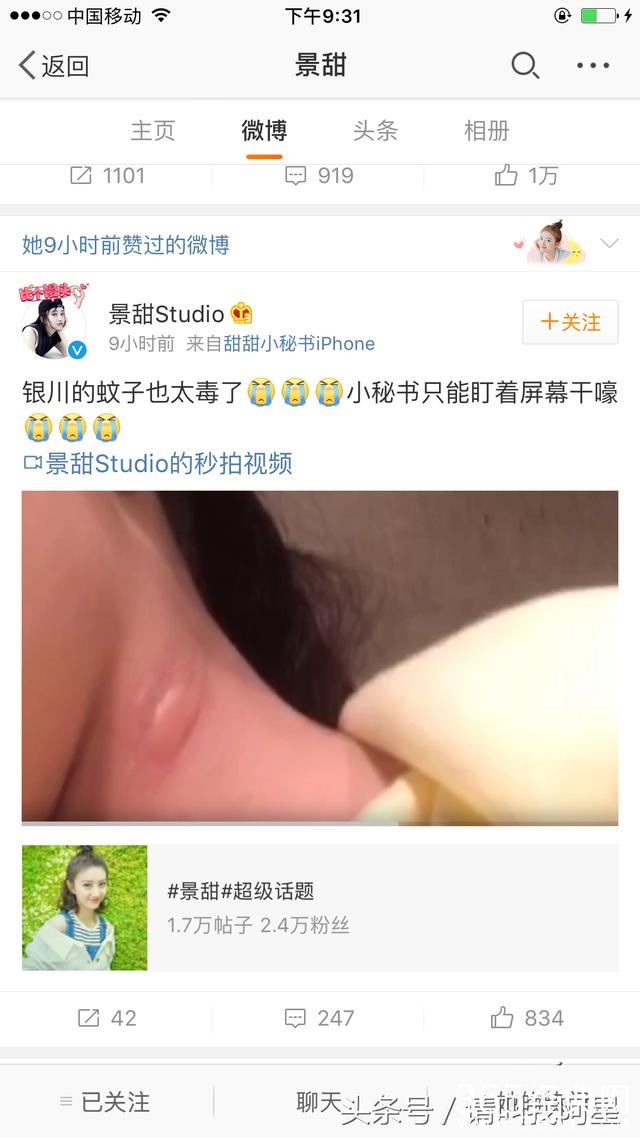Follow 景甜Studio with 关注 button
This screenshot has height=1138, width=640.
pyautogui.click(x=570, y=322)
